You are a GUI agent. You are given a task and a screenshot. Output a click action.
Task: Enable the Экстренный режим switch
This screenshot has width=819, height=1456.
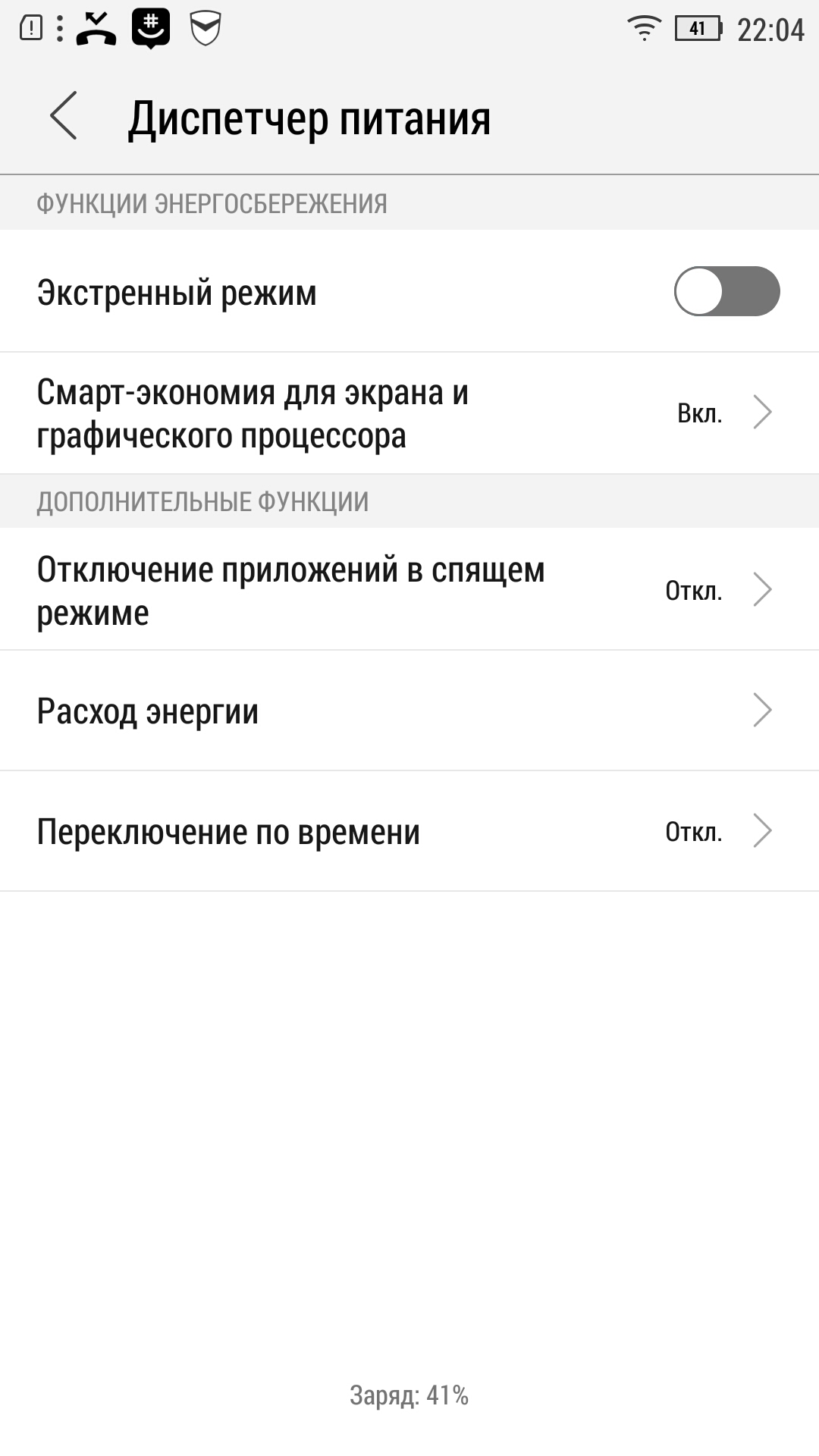coord(726,291)
